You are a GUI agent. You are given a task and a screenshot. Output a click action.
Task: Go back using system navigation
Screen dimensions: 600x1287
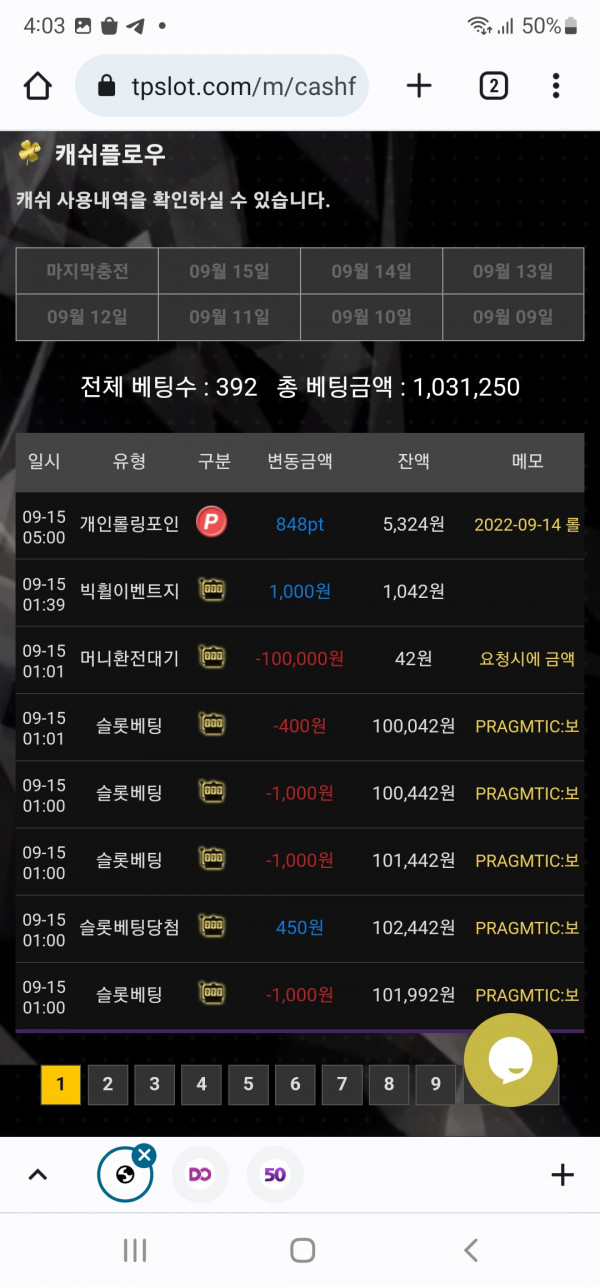(470, 1249)
